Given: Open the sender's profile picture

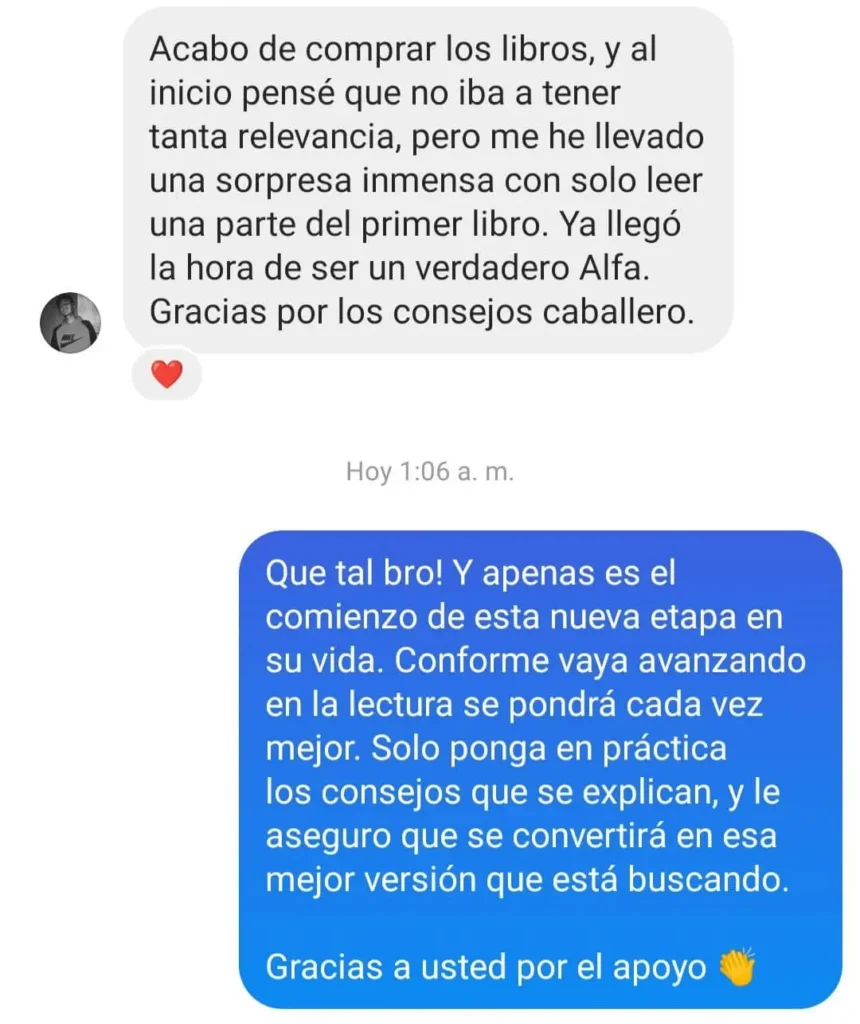Looking at the screenshot, I should point(71,323).
